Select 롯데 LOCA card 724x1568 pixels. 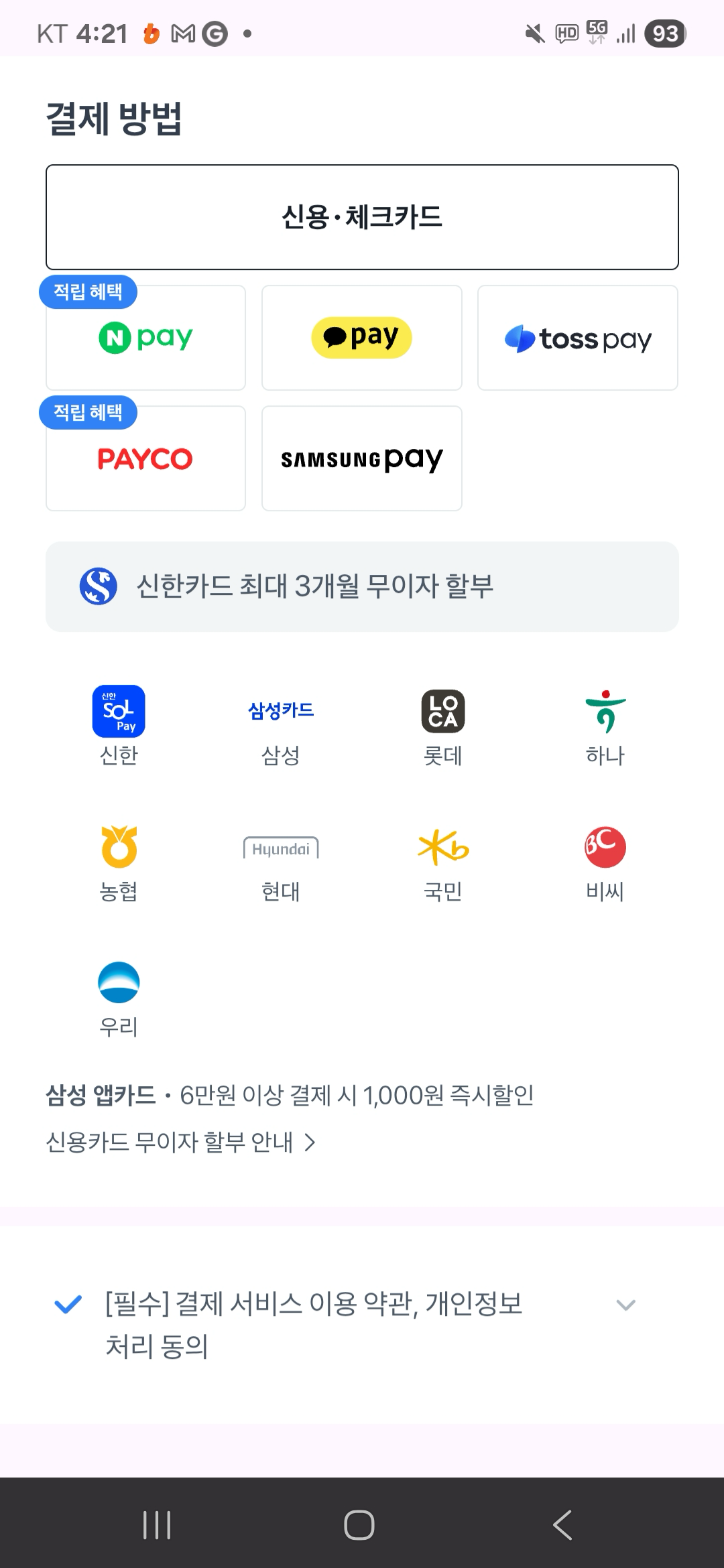[443, 725]
